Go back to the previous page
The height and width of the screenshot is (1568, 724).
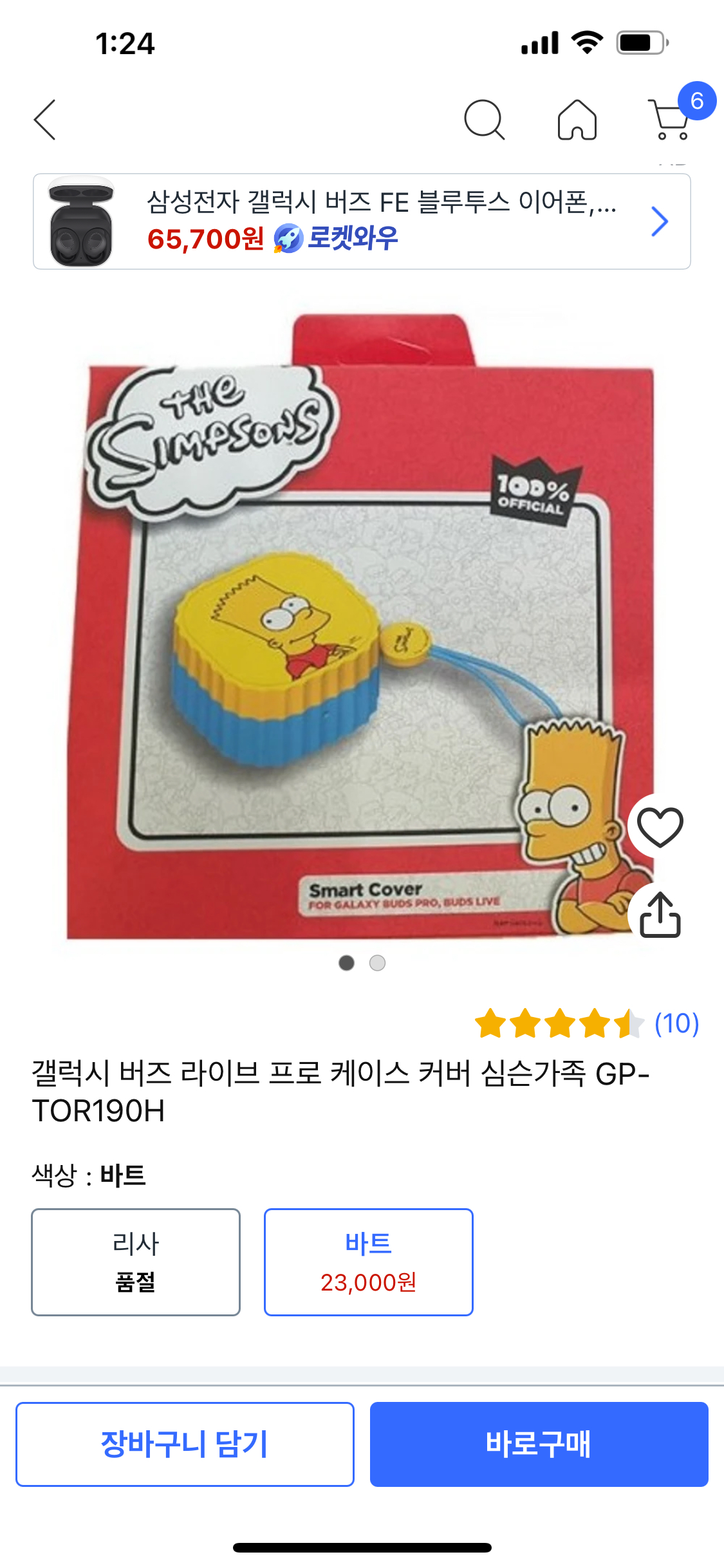(45, 120)
